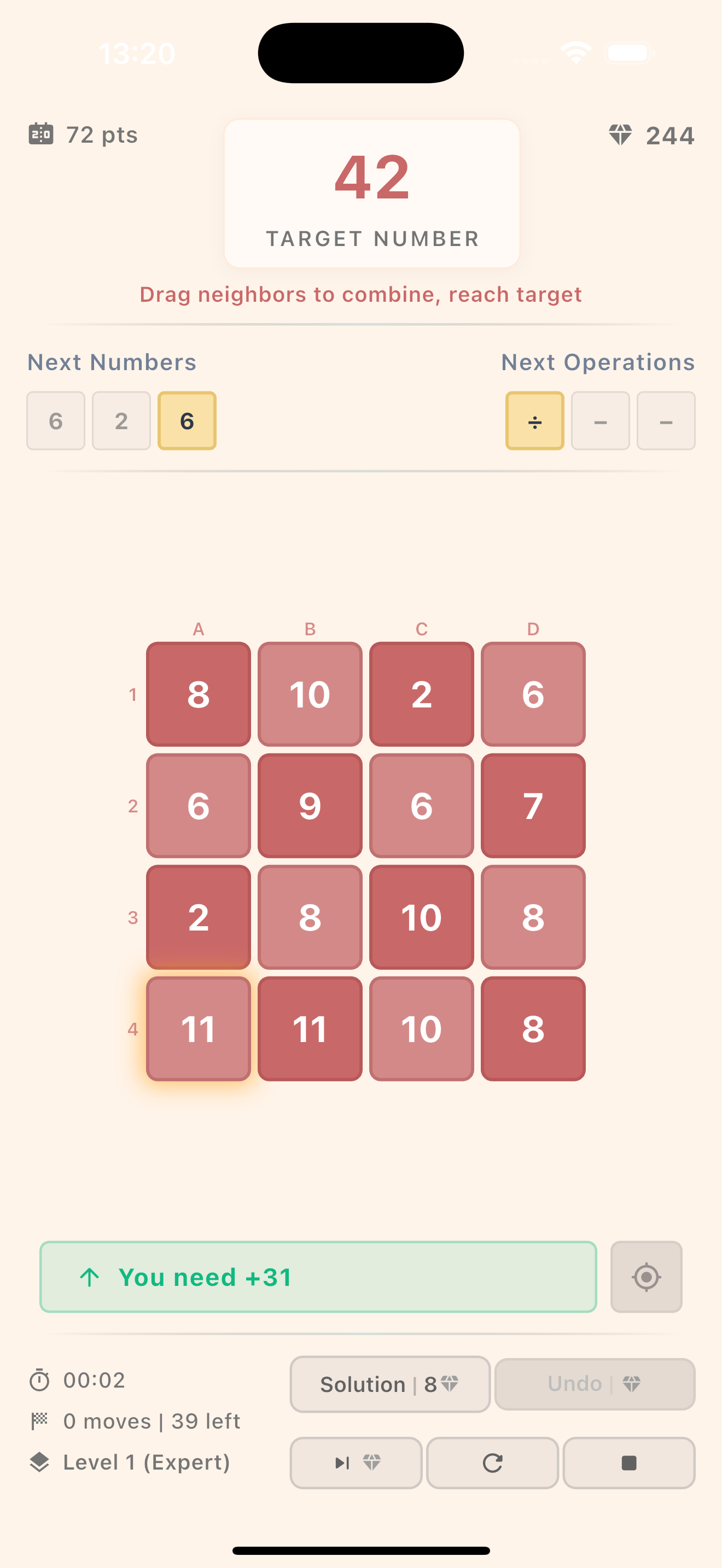Stop the game using the square stop icon
Viewport: 722px width, 1568px height.
[628, 1464]
